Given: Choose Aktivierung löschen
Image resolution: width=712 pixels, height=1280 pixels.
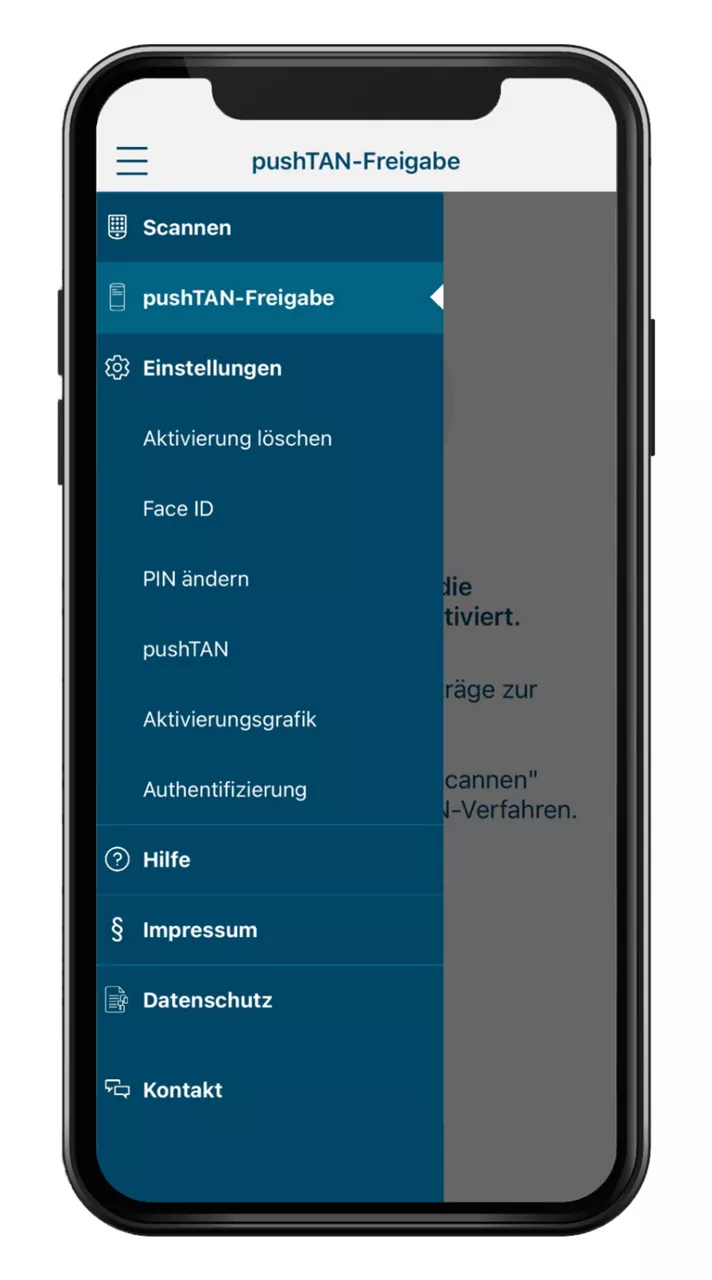Looking at the screenshot, I should pos(237,439).
